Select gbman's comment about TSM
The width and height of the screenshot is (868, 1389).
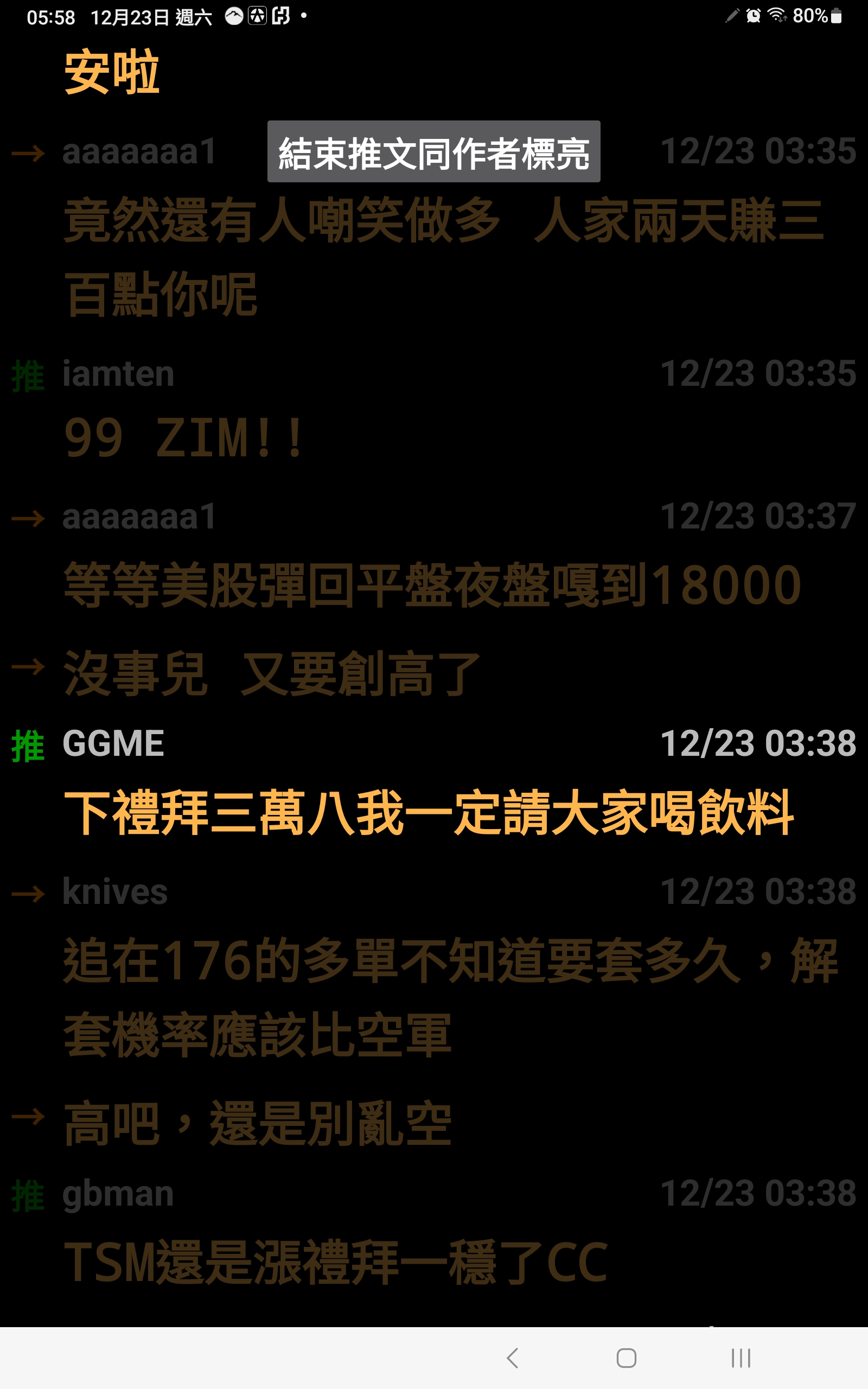pos(336,1262)
